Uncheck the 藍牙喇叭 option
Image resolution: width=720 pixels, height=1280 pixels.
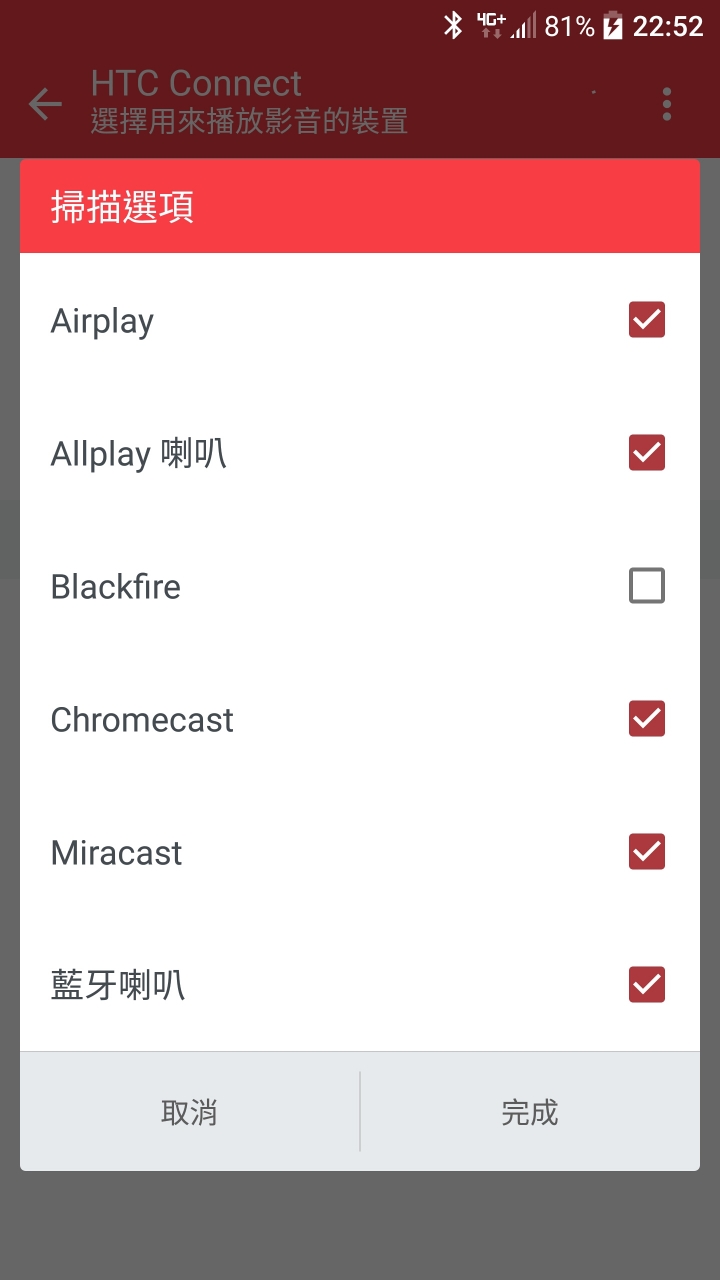(646, 985)
